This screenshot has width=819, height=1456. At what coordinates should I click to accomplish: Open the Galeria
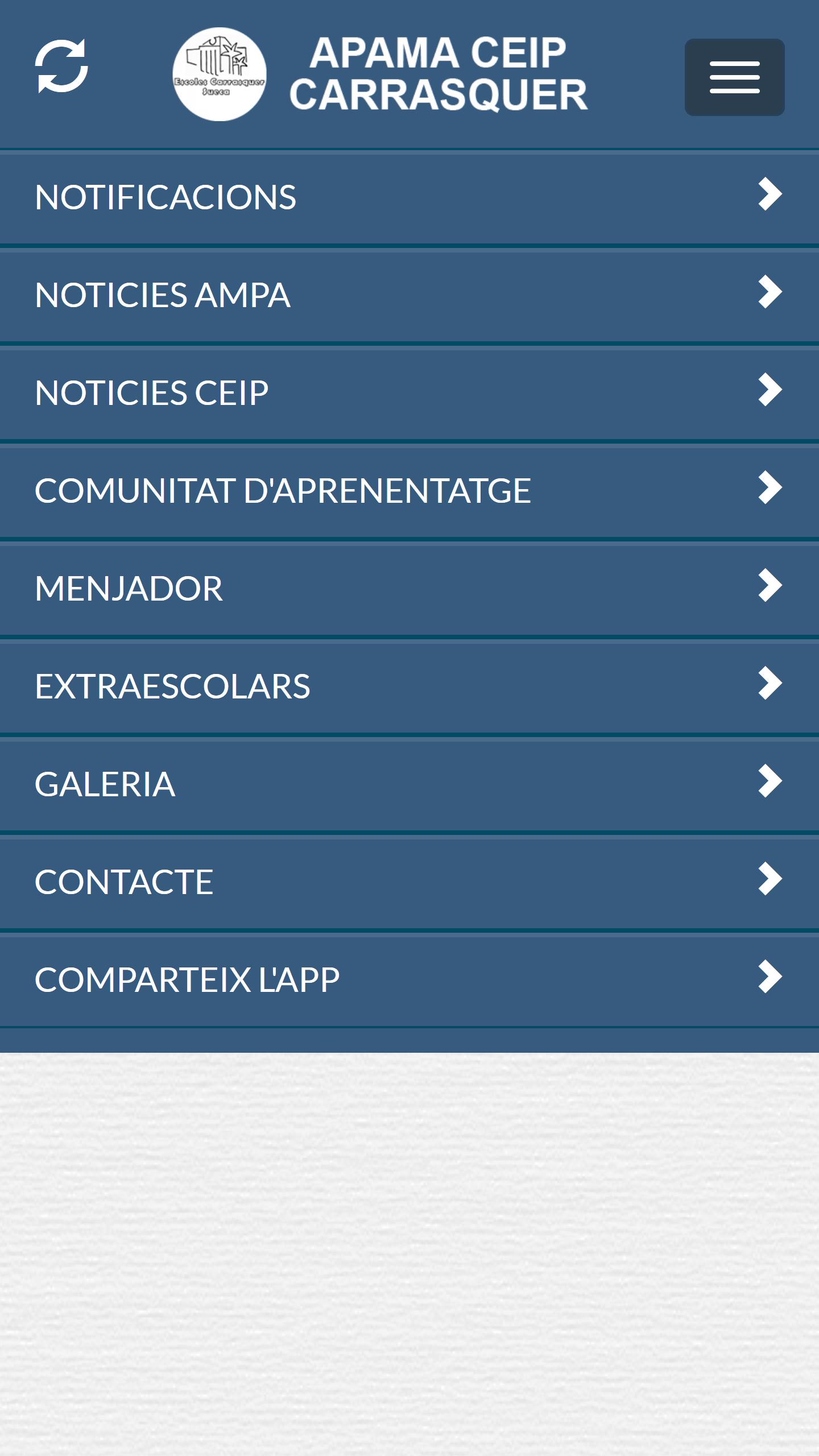tap(409, 784)
